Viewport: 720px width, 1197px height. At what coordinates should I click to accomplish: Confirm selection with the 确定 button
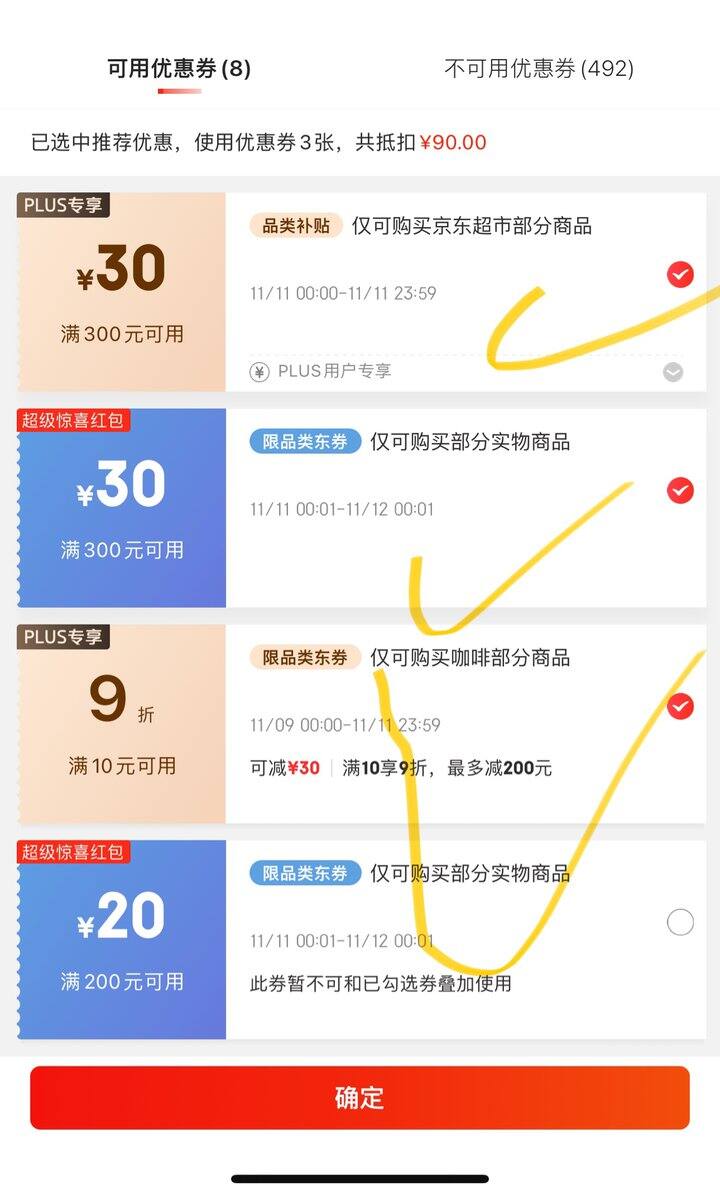(x=360, y=1097)
